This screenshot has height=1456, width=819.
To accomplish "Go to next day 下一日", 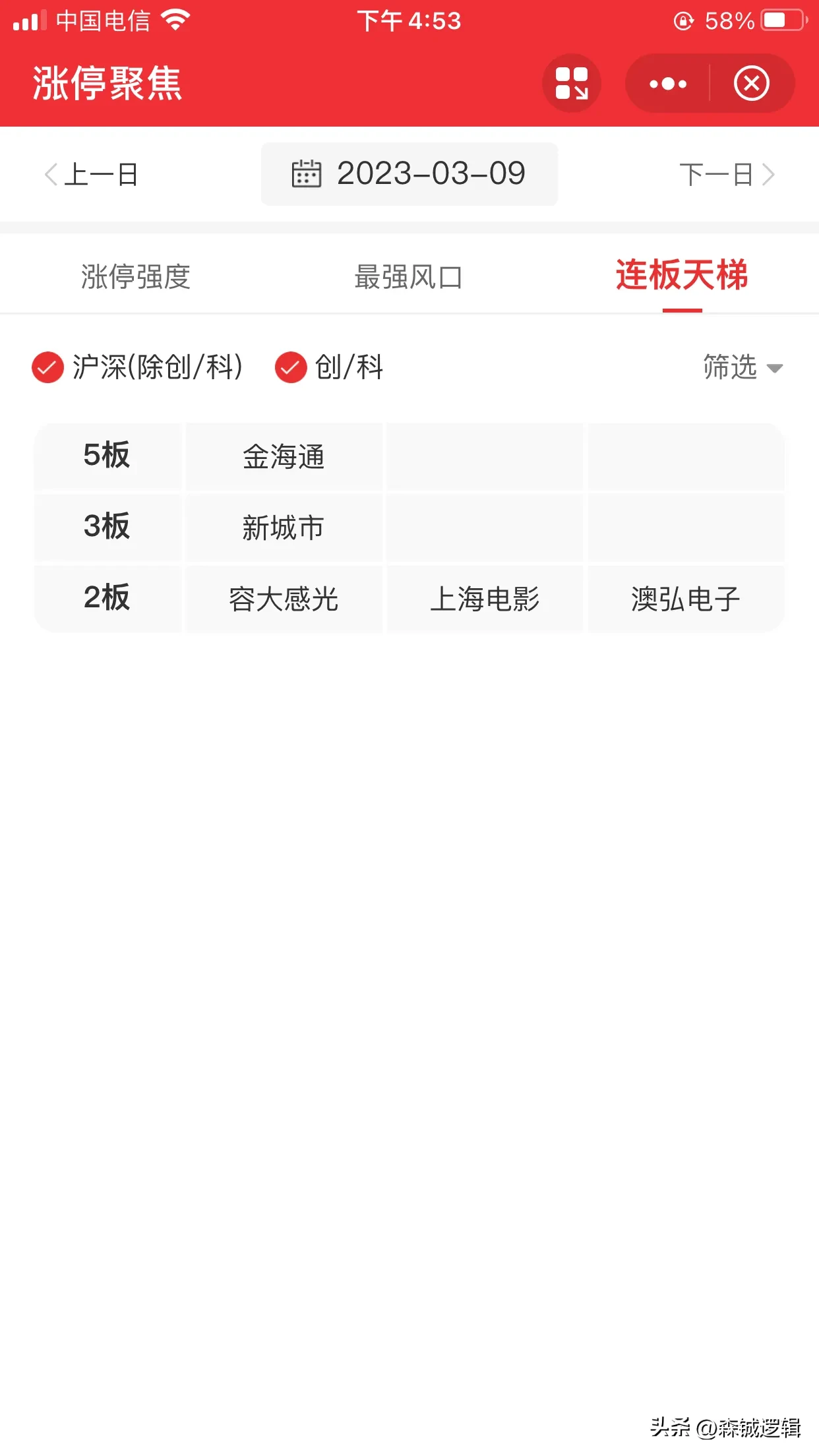I will pos(727,175).
